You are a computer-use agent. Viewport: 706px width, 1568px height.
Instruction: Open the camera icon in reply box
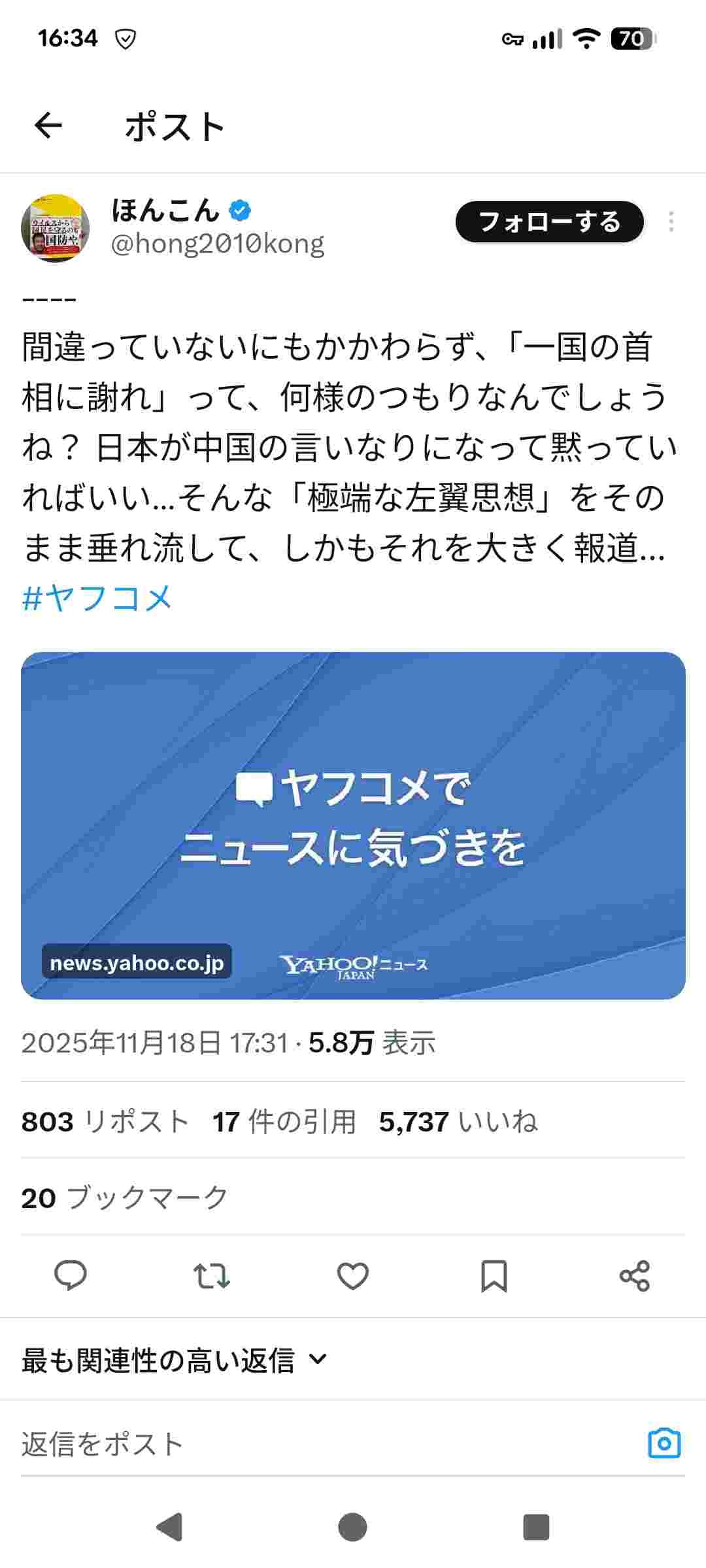[x=664, y=1443]
